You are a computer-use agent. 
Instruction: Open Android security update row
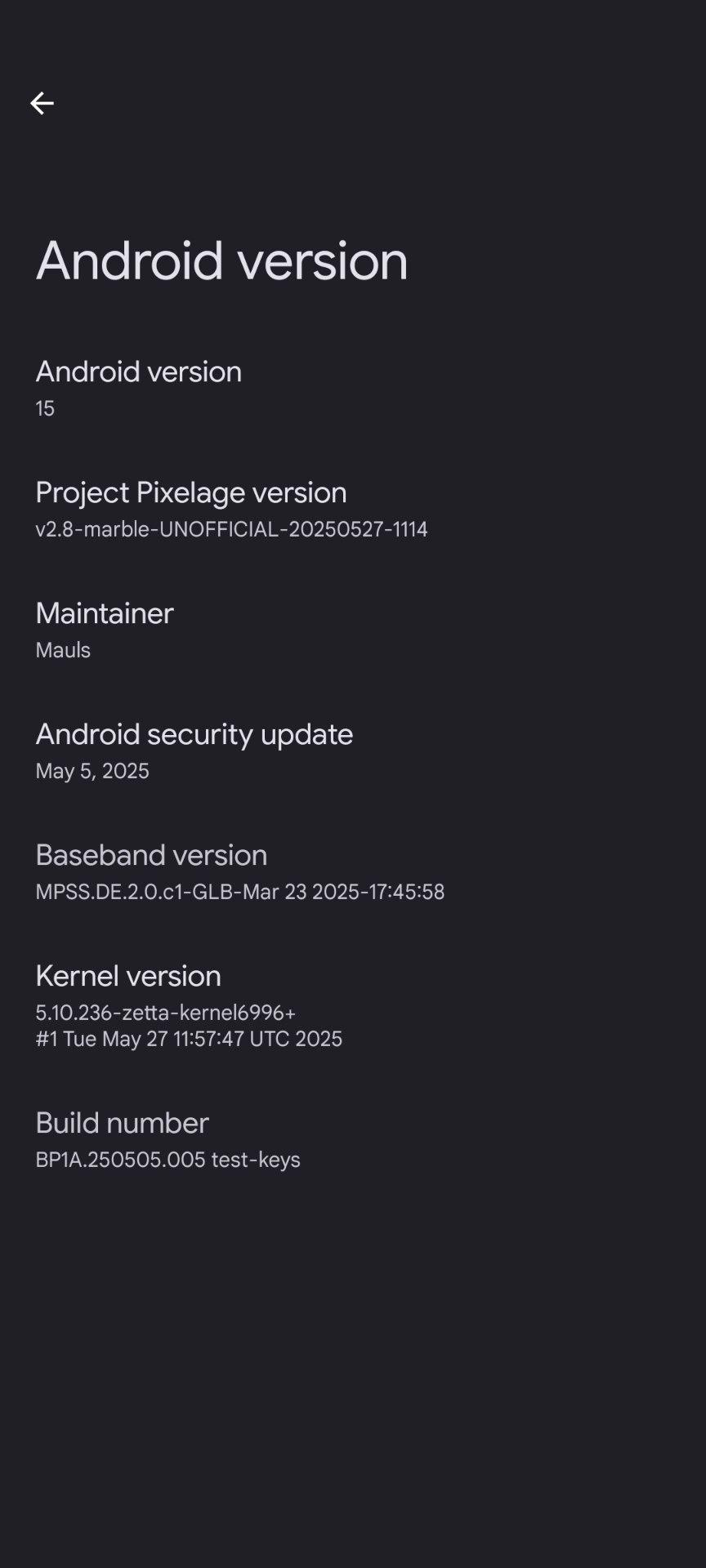point(353,751)
